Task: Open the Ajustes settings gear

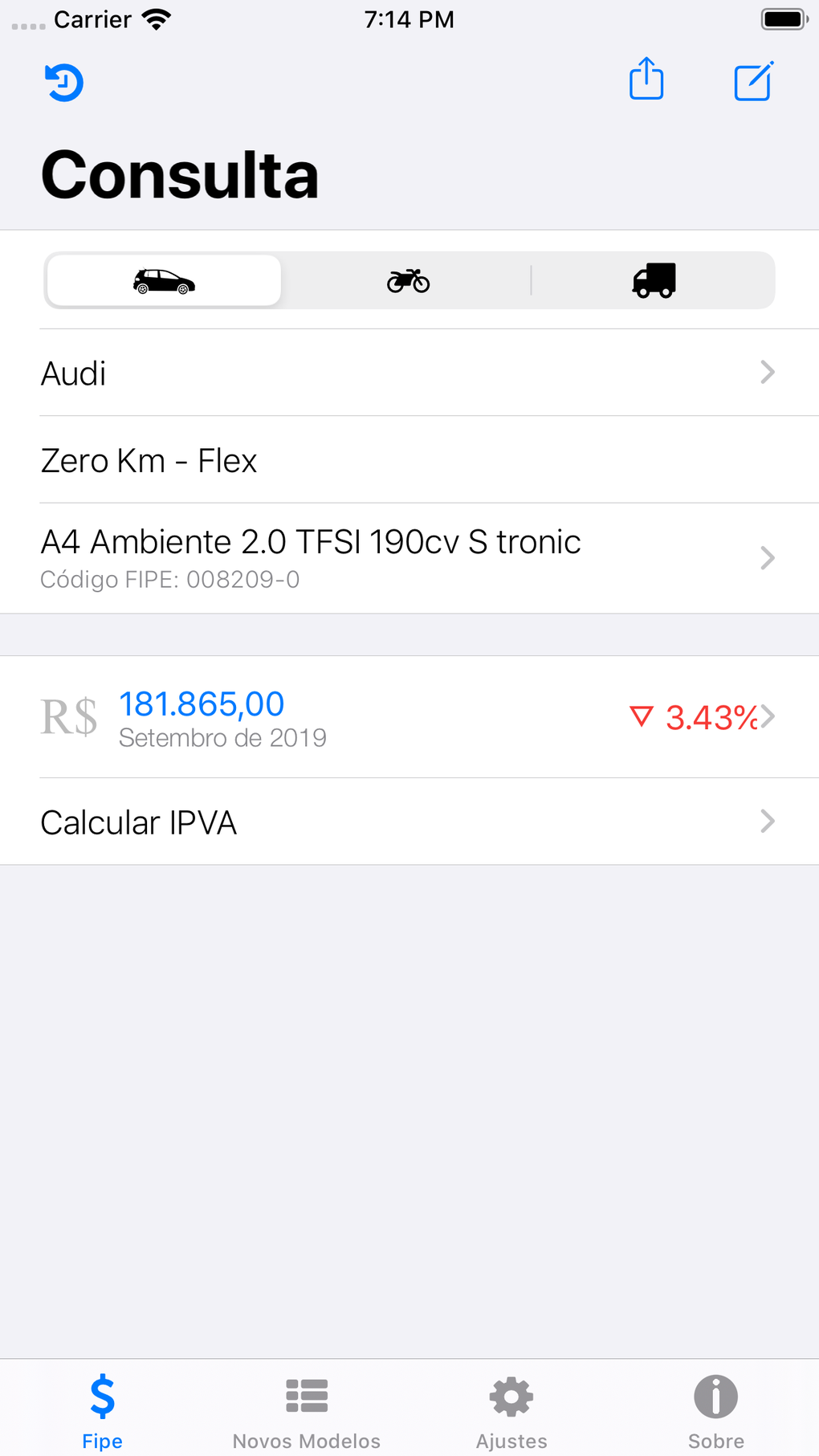Action: [x=510, y=1397]
